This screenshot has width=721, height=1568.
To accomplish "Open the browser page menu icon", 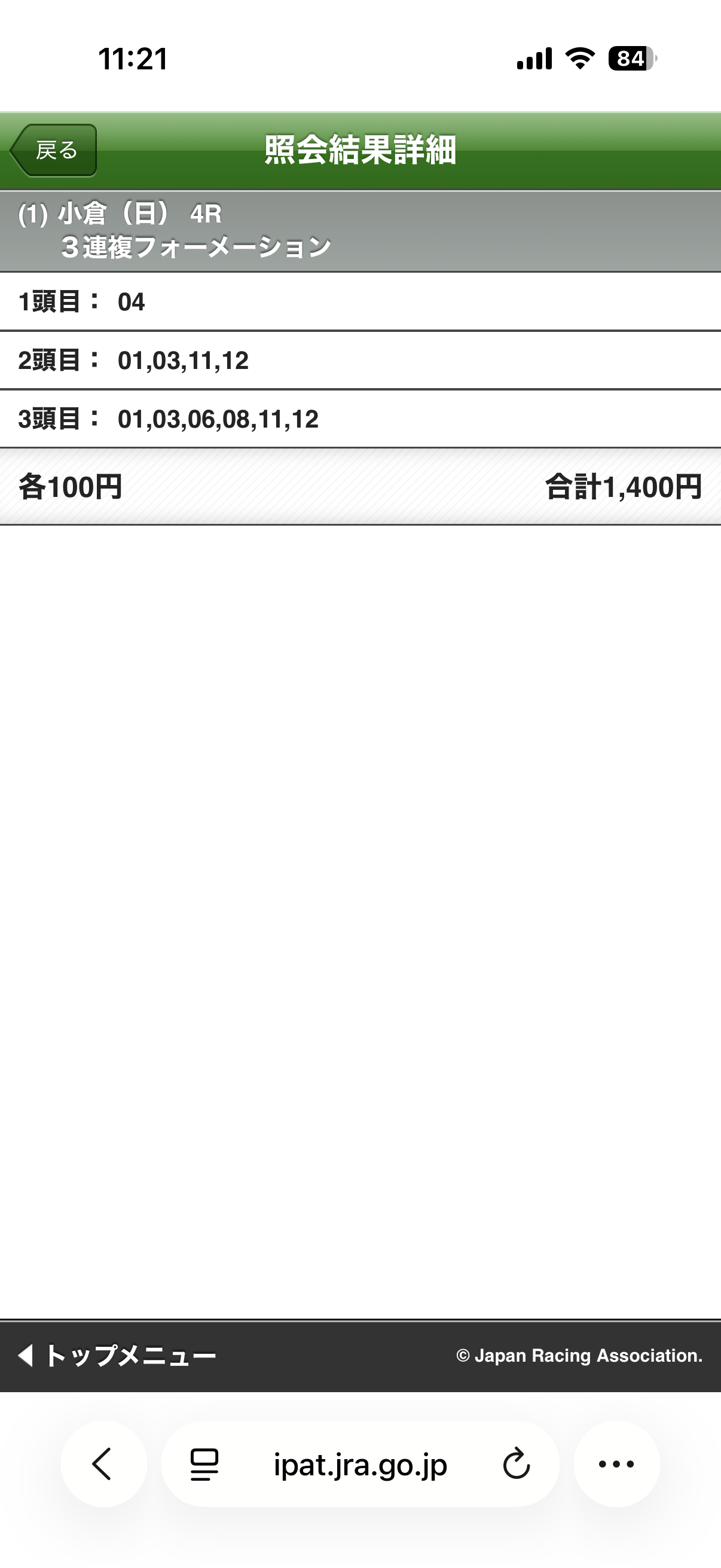I will 204,1464.
